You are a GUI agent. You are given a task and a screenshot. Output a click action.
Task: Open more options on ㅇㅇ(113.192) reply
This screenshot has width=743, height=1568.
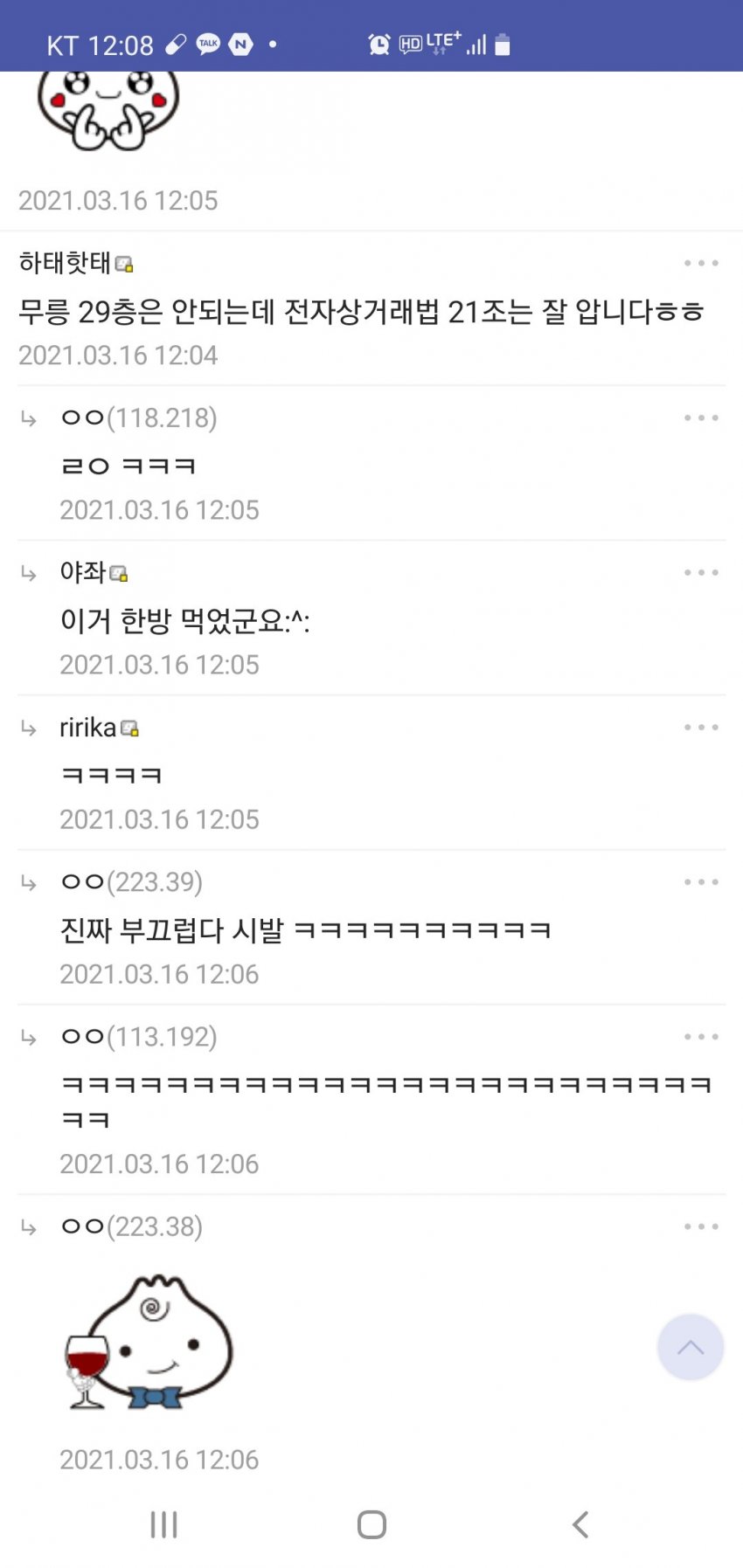point(701,1037)
